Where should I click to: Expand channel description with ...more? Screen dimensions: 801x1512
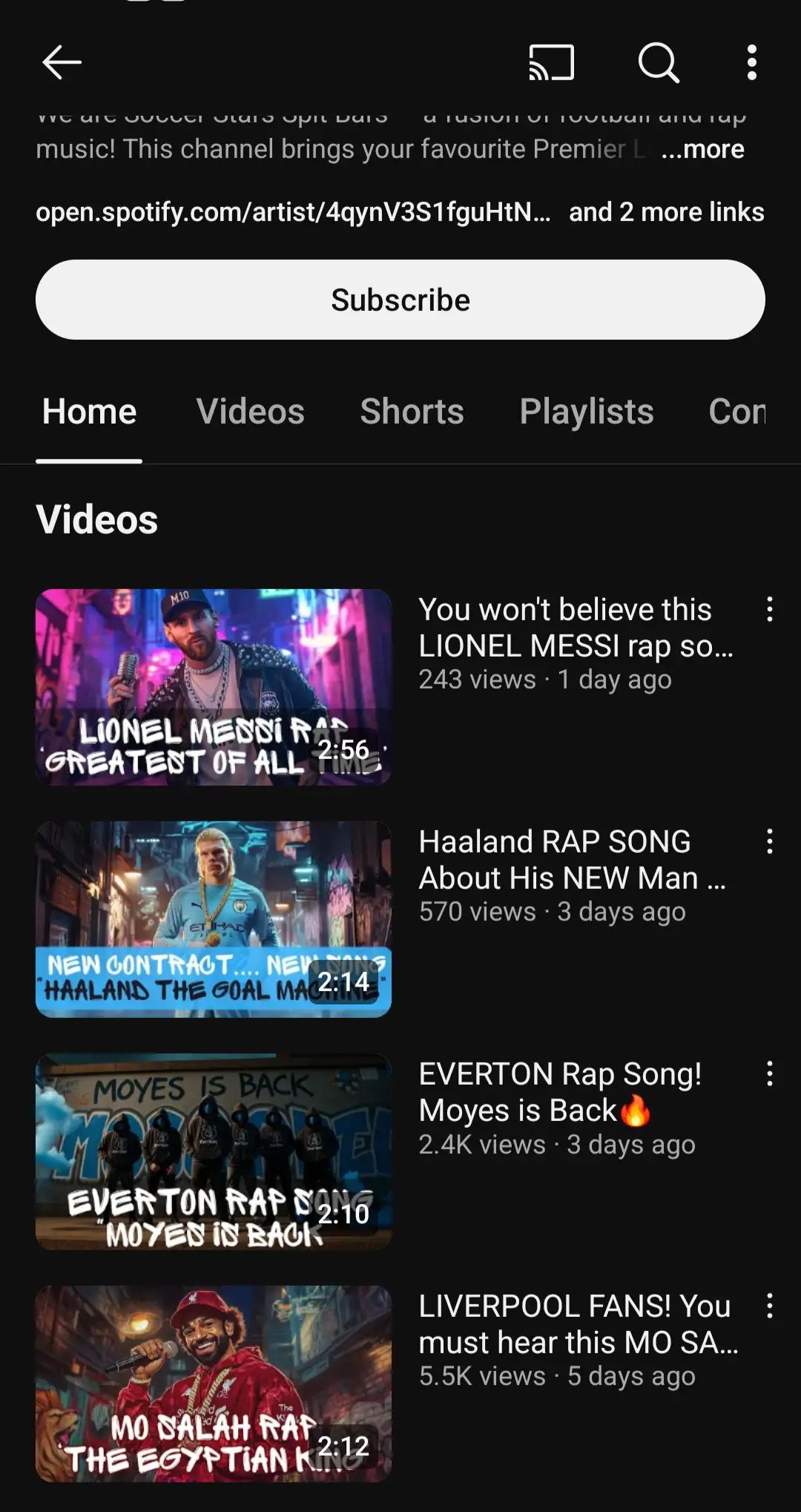click(702, 149)
